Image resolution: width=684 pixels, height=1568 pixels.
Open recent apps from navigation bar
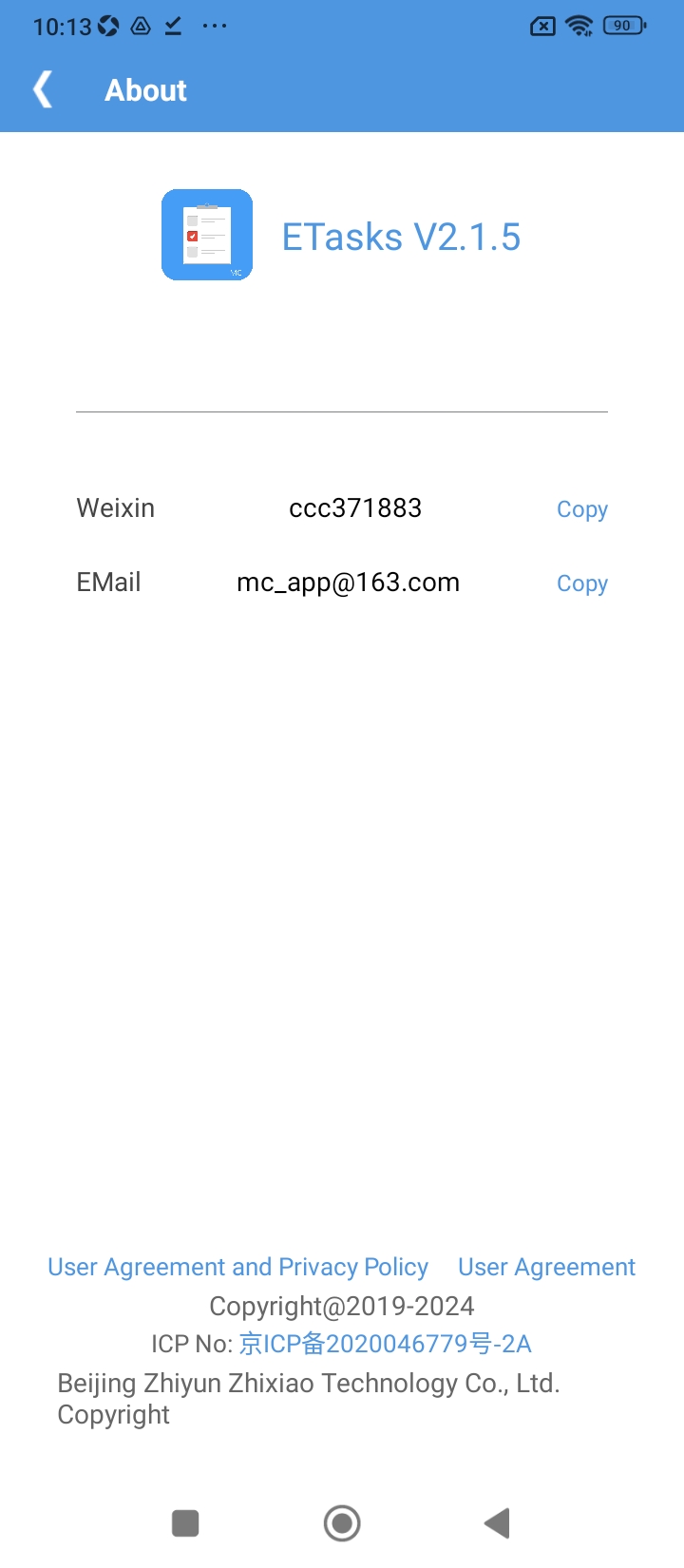point(185,1523)
